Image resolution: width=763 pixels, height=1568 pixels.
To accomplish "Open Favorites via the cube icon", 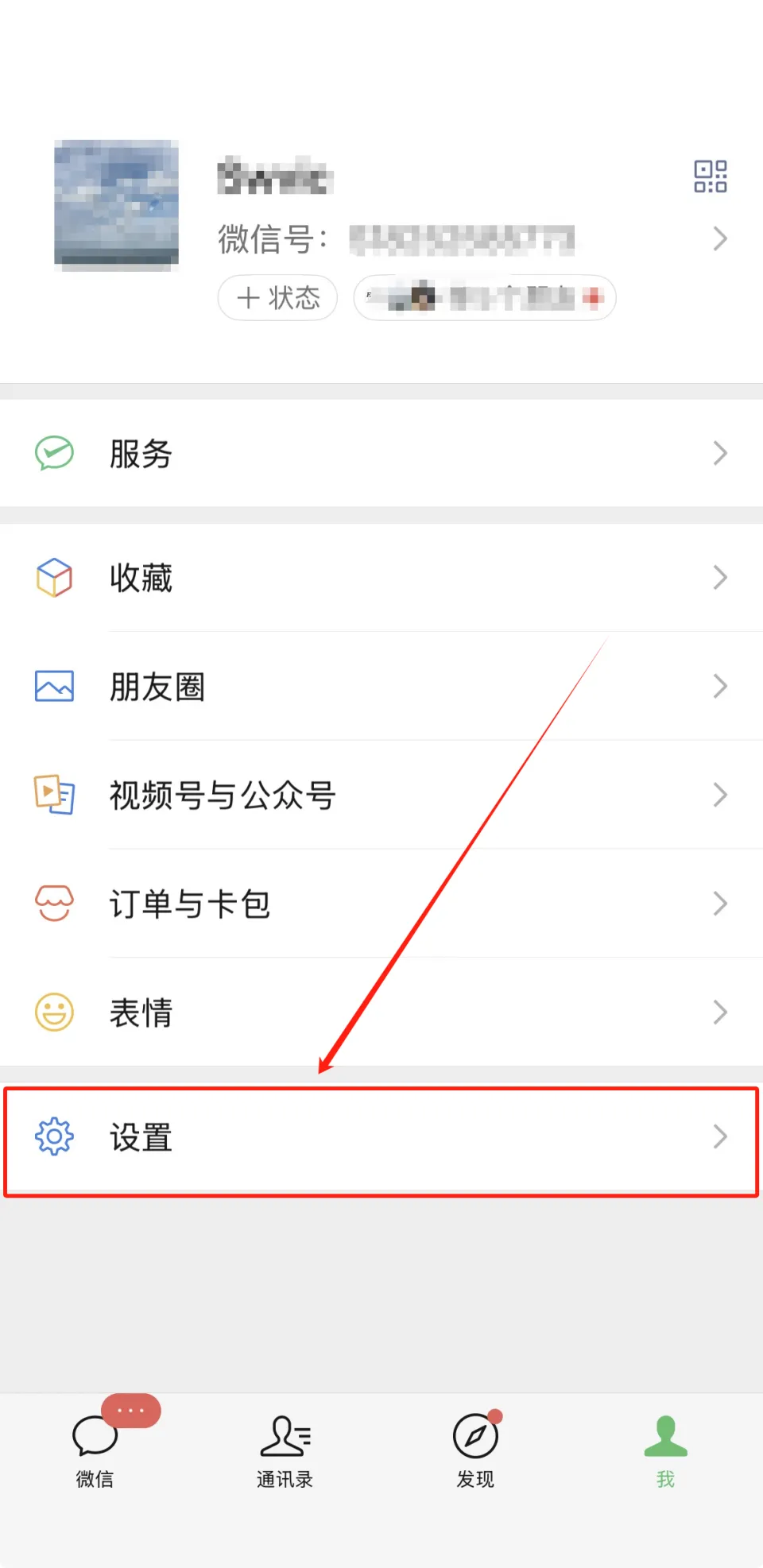I will [x=53, y=578].
